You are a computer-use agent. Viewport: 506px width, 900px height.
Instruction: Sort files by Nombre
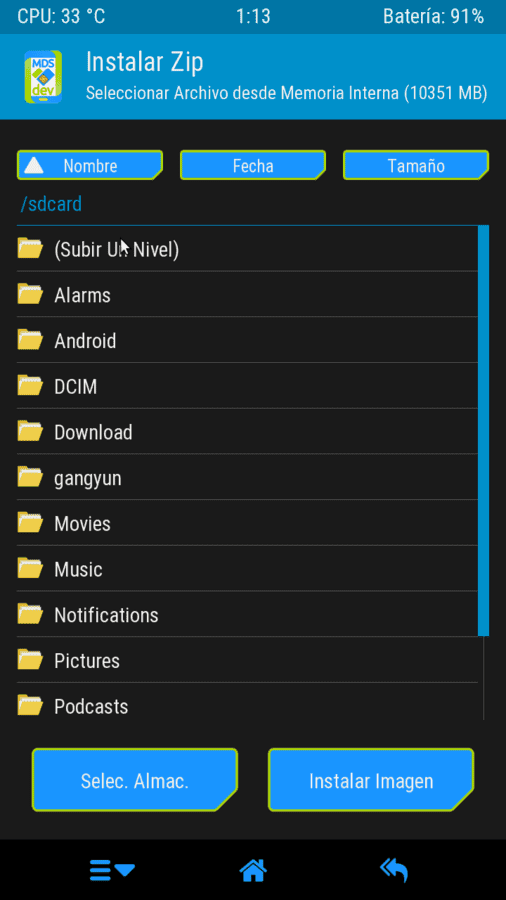pos(89,165)
